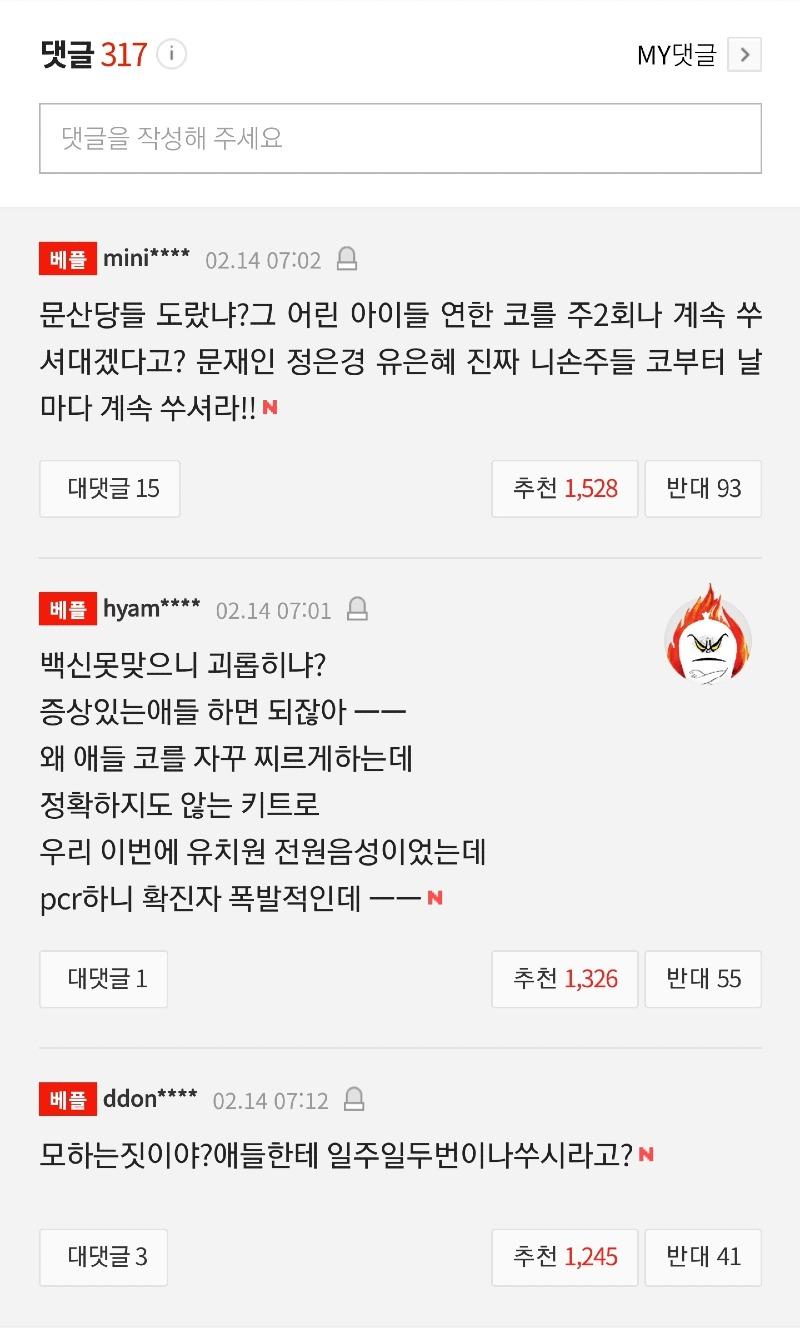Image resolution: width=800 pixels, height=1342 pixels.
Task: View reply on hyam**** comment
Action: pyautogui.click(x=104, y=978)
